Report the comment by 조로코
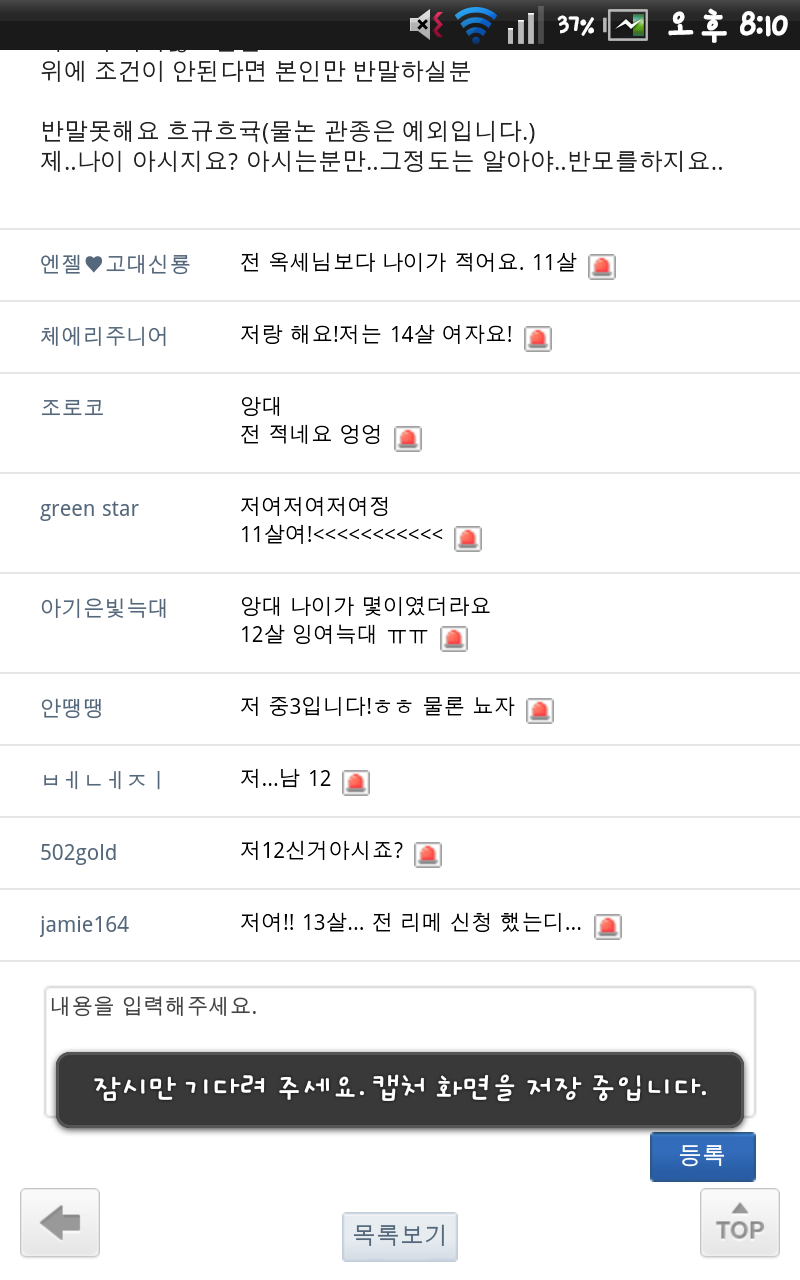Screen dimensions: 800x1280 (x=408, y=438)
